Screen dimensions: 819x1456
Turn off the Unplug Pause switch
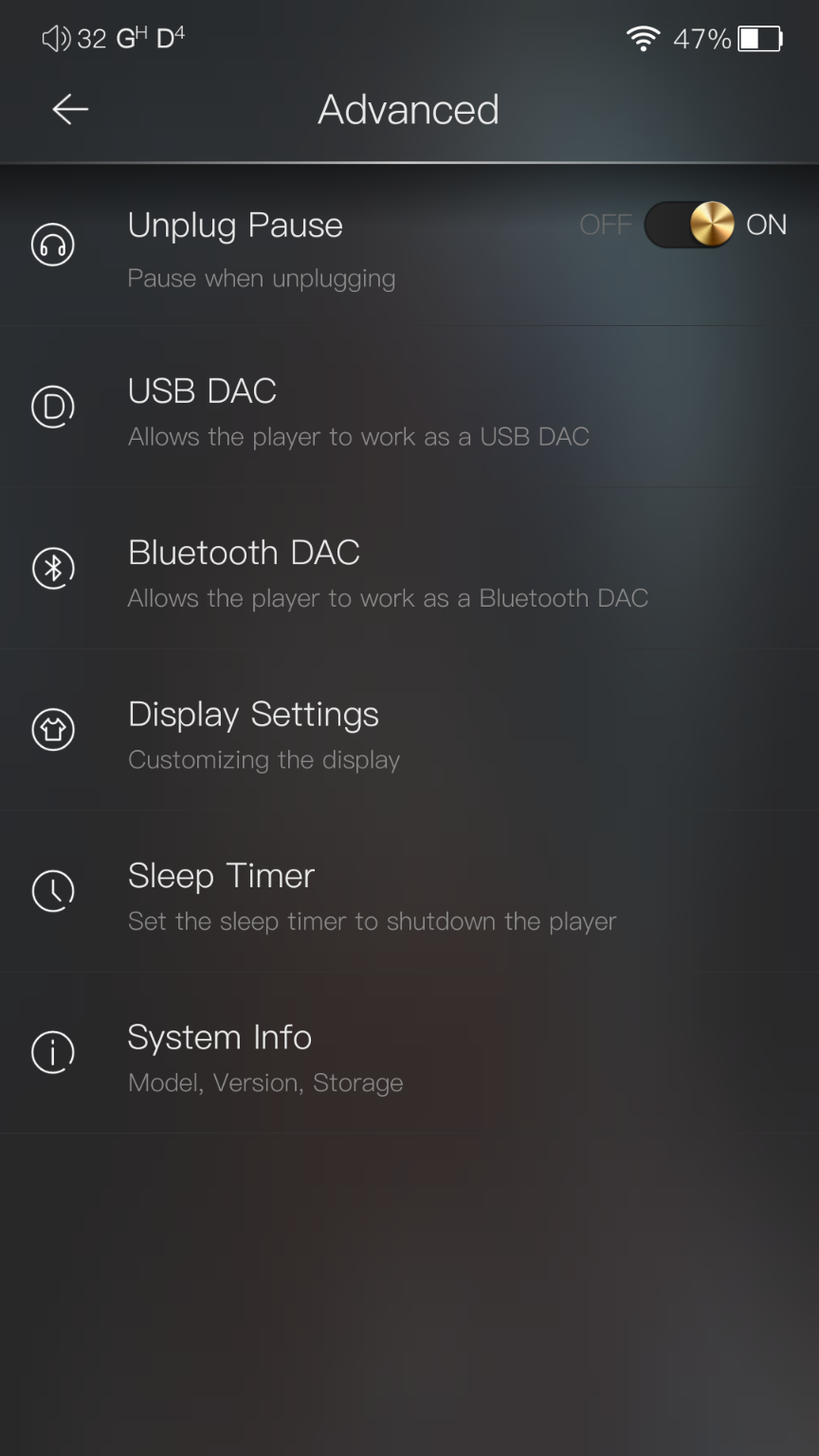click(x=689, y=226)
